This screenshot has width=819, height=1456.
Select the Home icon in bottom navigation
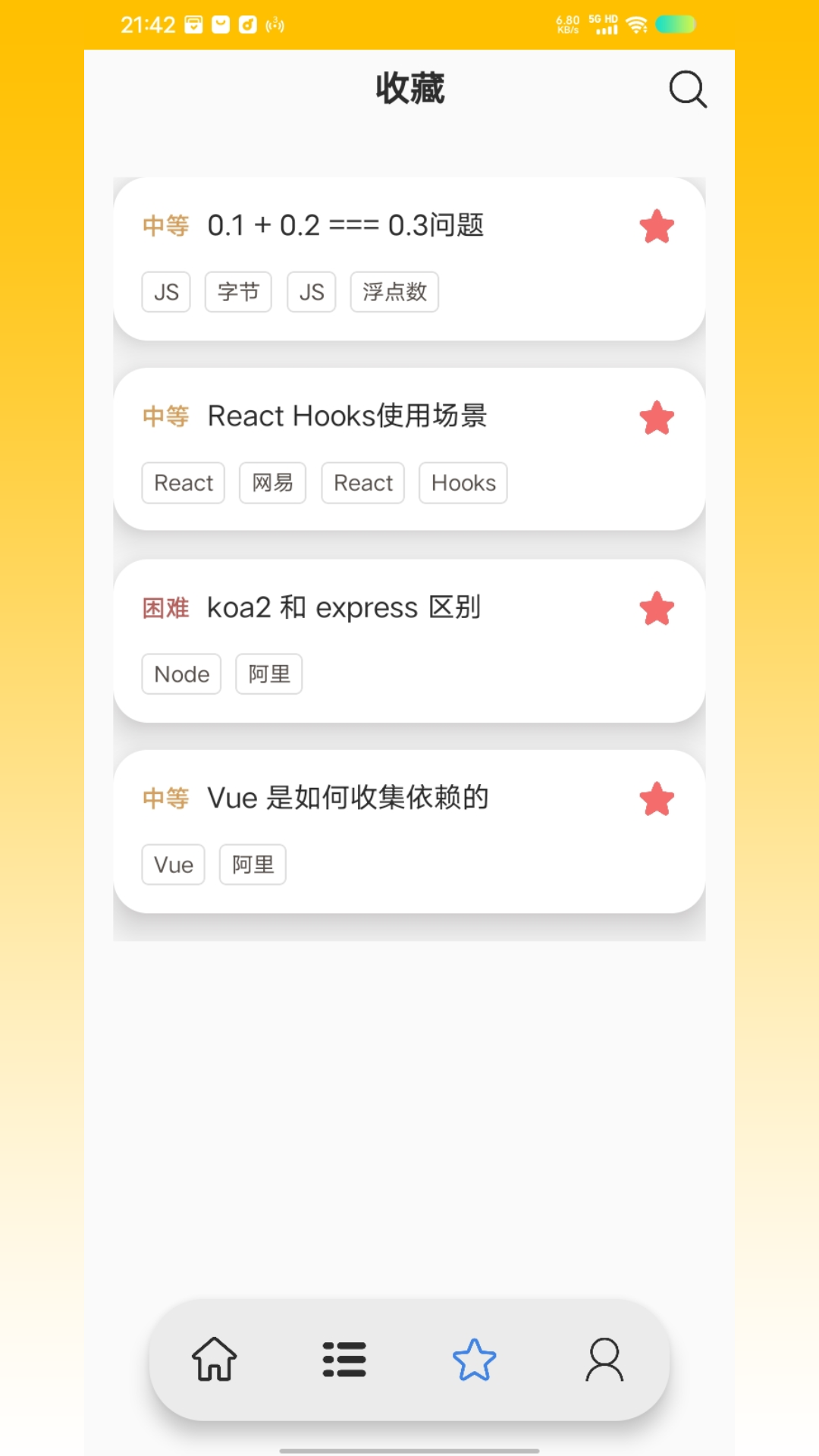[x=214, y=1360]
